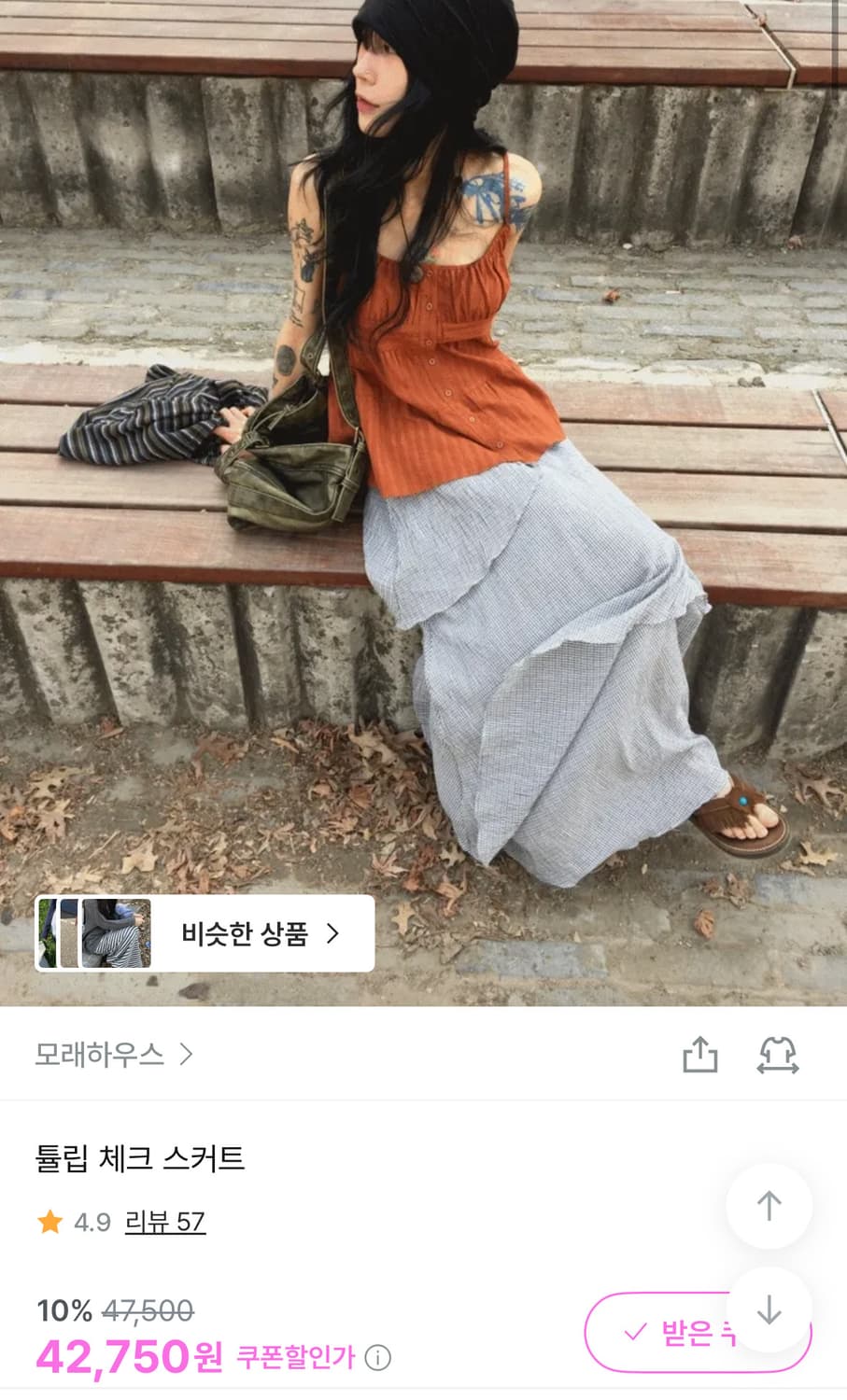Click the share icon
The image size is (847, 1400).
pos(701,1055)
